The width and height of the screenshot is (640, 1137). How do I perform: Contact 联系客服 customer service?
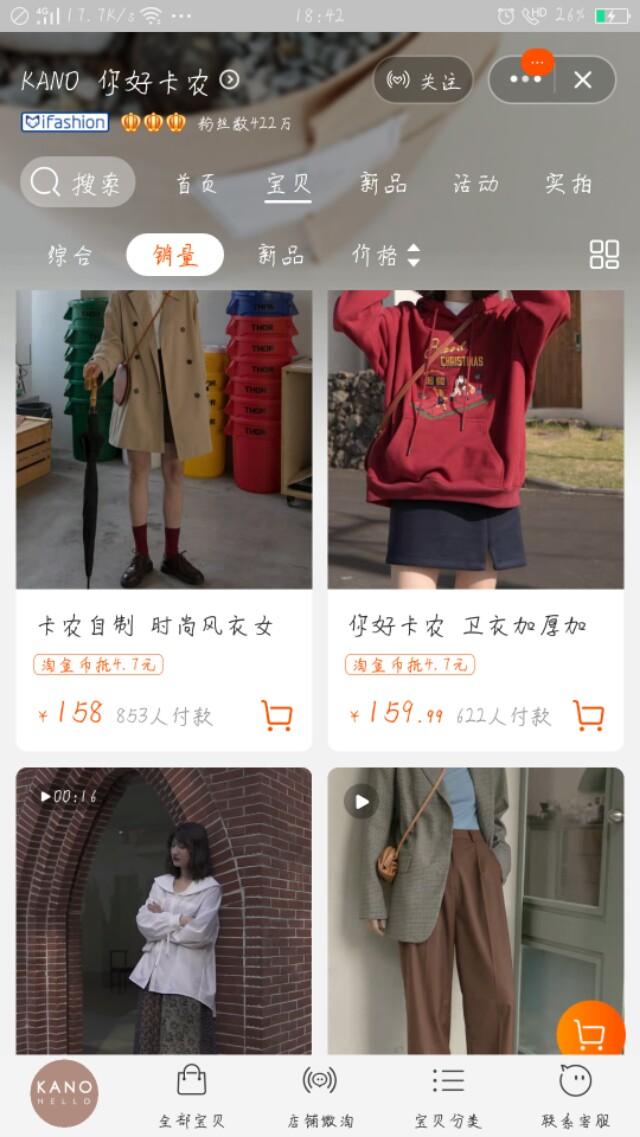575,1095
